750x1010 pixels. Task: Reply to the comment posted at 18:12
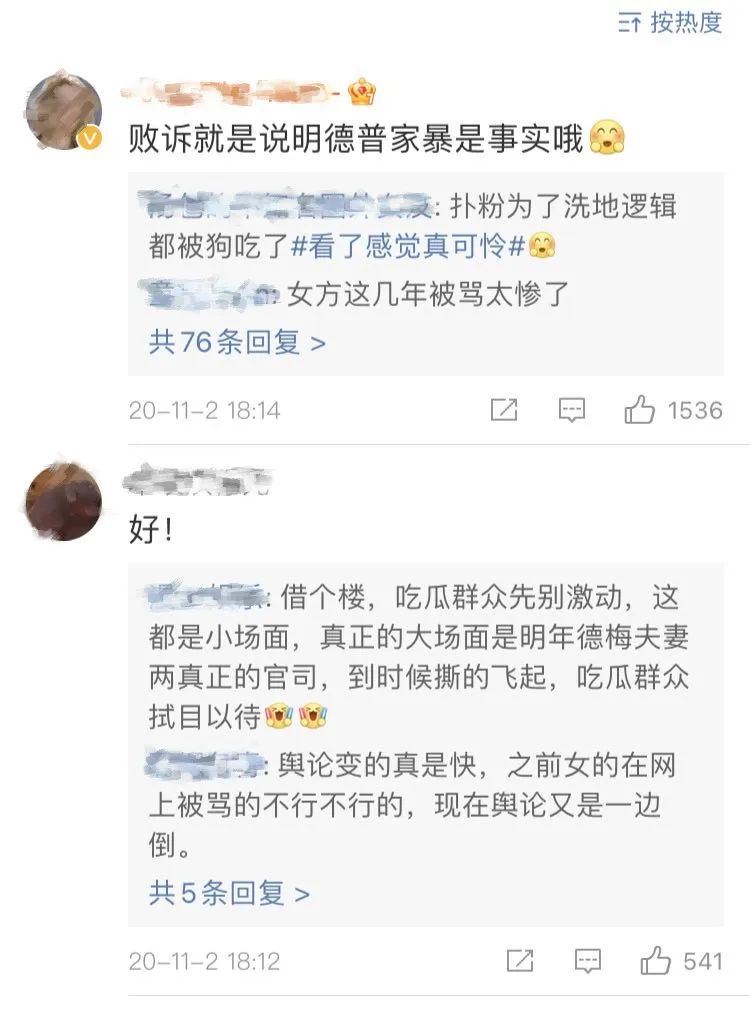(587, 962)
